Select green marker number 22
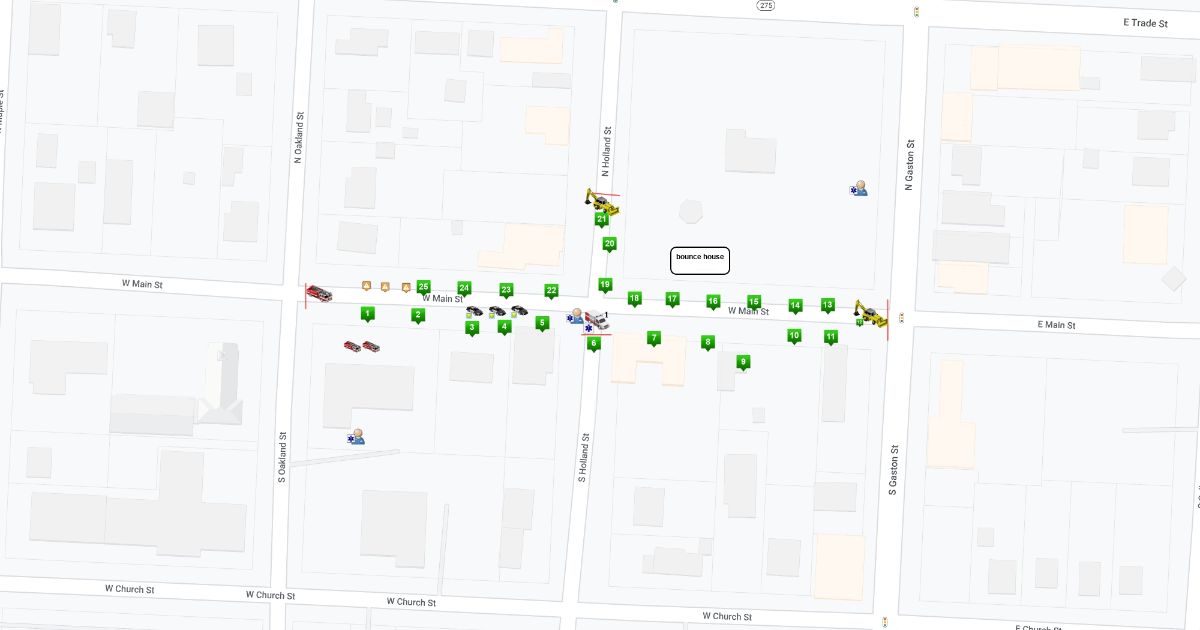This screenshot has width=1200, height=630. point(551,291)
